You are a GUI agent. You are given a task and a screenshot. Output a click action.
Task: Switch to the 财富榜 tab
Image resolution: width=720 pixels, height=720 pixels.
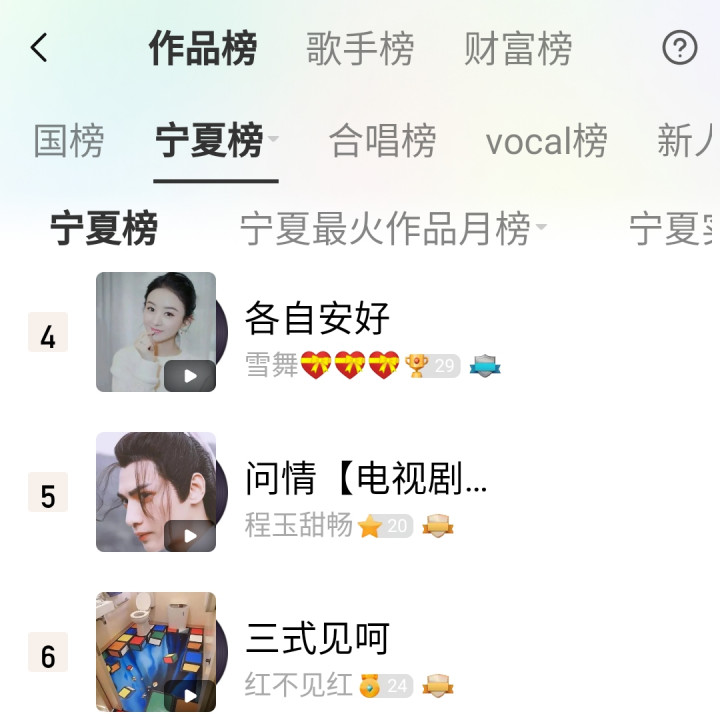[x=518, y=48]
